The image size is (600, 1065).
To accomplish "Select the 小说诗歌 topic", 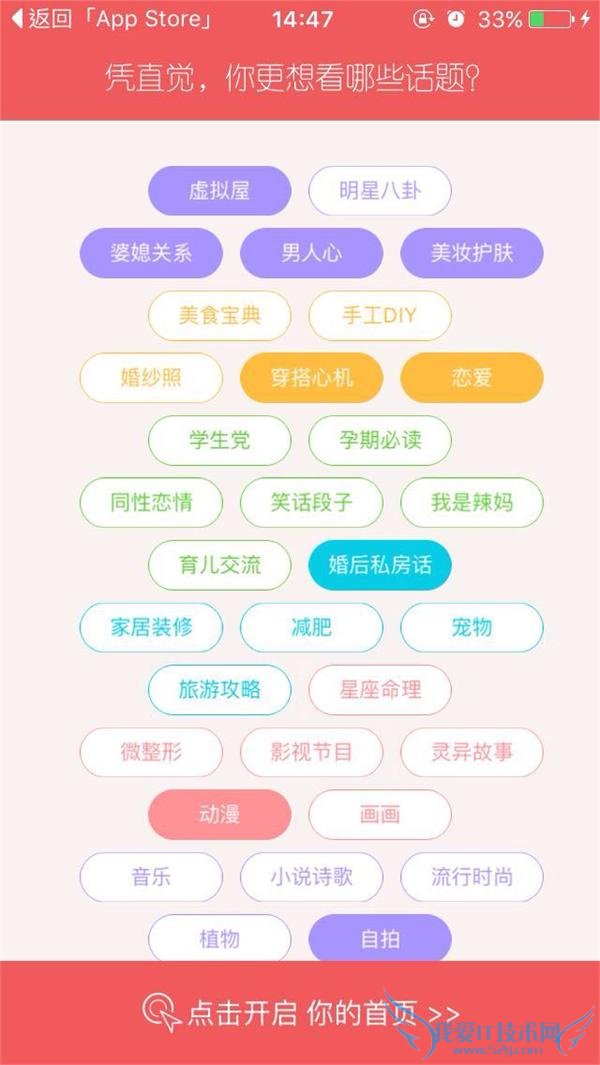I will click(312, 877).
